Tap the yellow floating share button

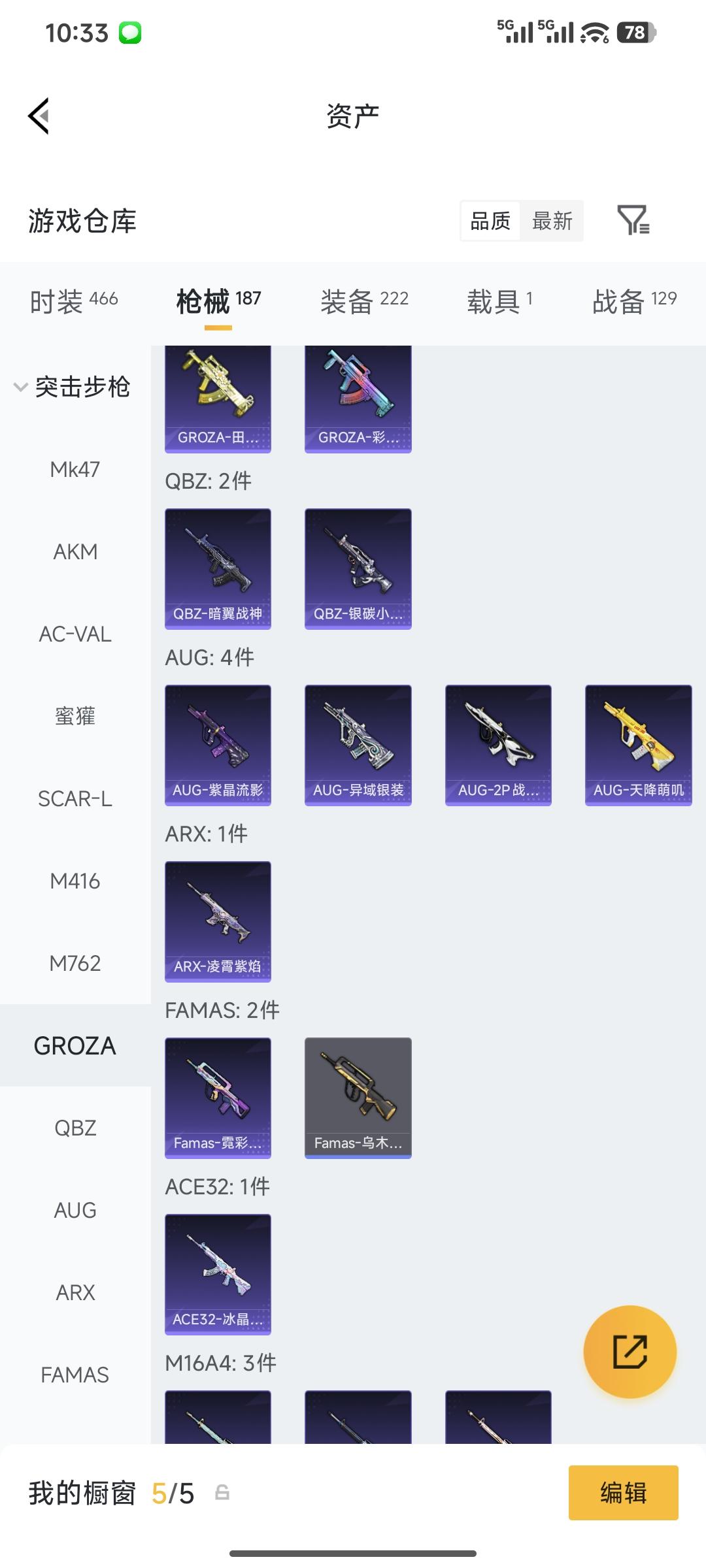click(630, 1351)
